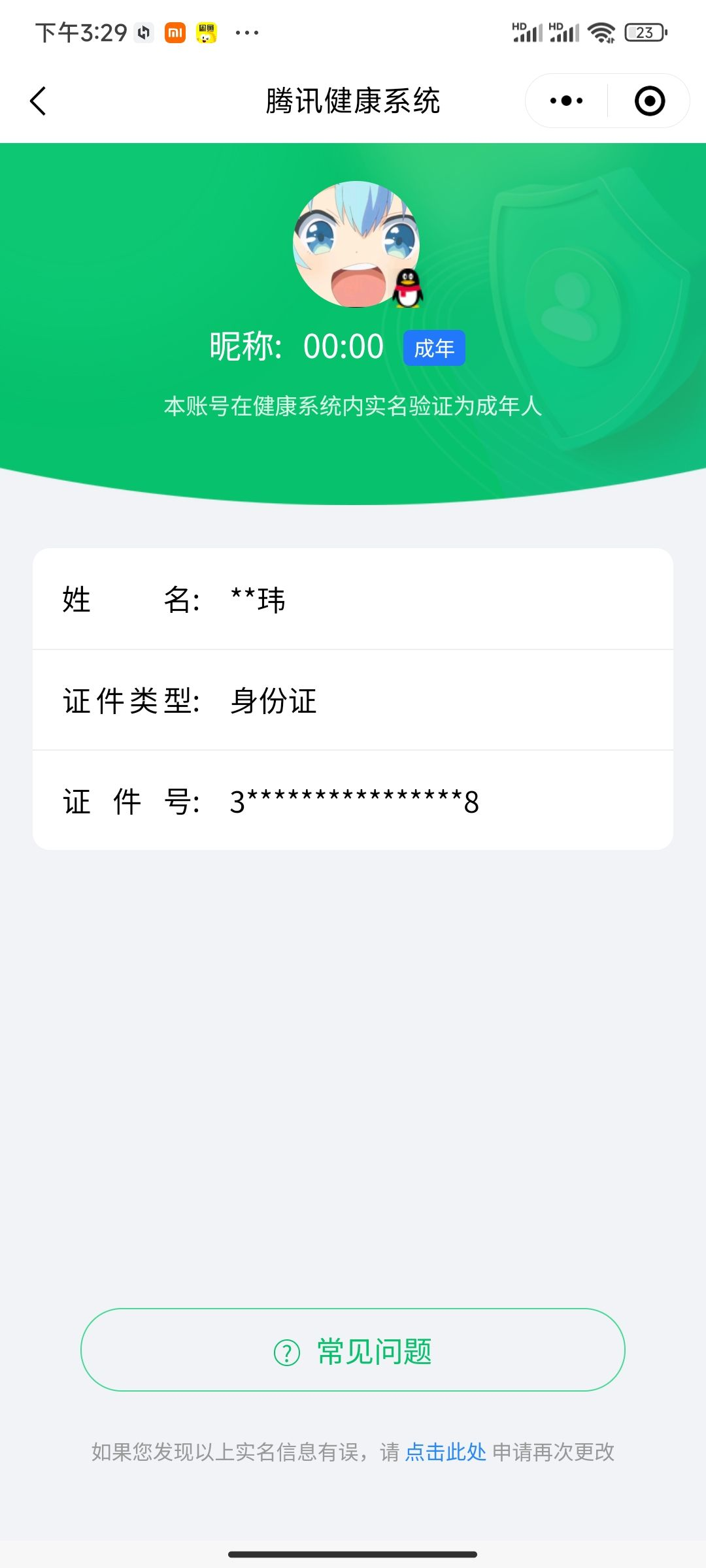Tap the QQ penguin badge on the avatar
This screenshot has height=1568, width=706.
click(409, 287)
